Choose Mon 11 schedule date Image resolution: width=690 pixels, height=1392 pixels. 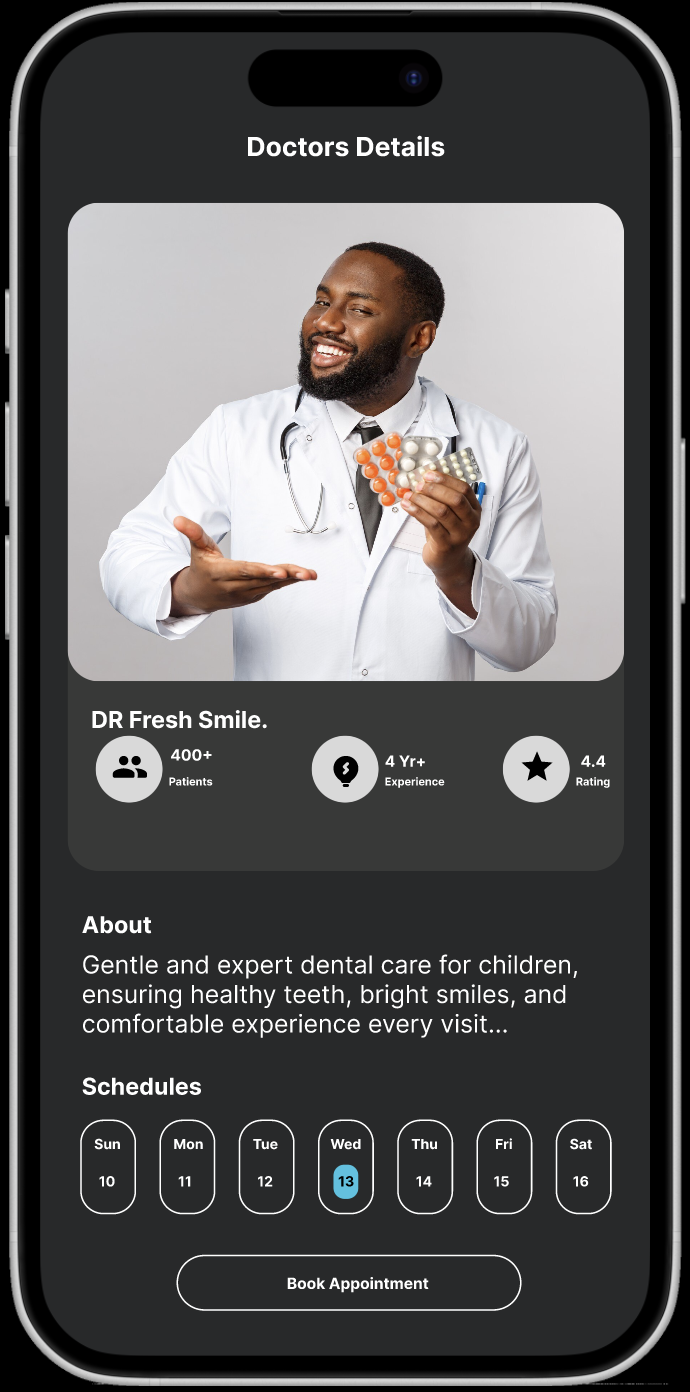[x=187, y=1166]
